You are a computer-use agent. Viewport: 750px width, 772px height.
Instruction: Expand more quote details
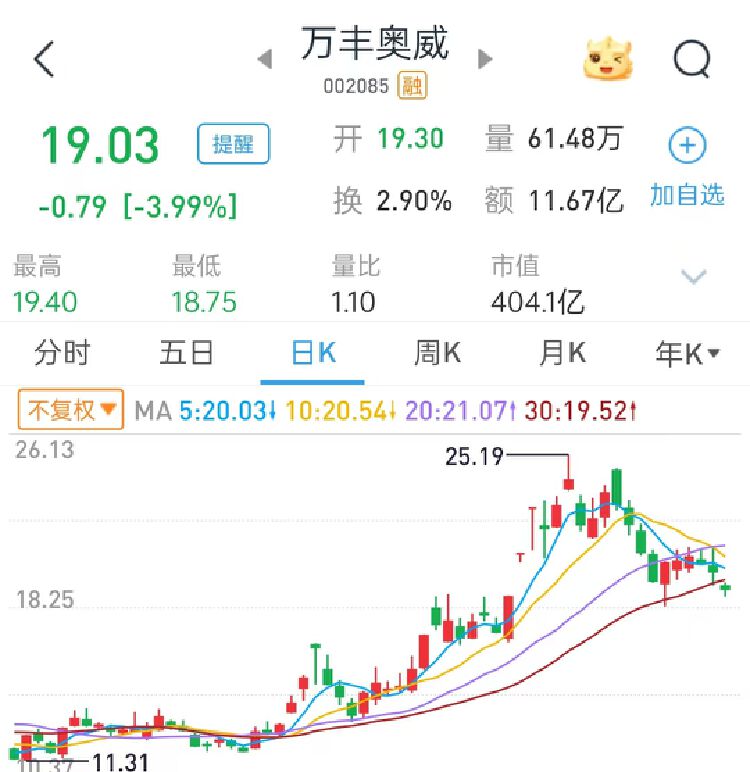tap(694, 276)
